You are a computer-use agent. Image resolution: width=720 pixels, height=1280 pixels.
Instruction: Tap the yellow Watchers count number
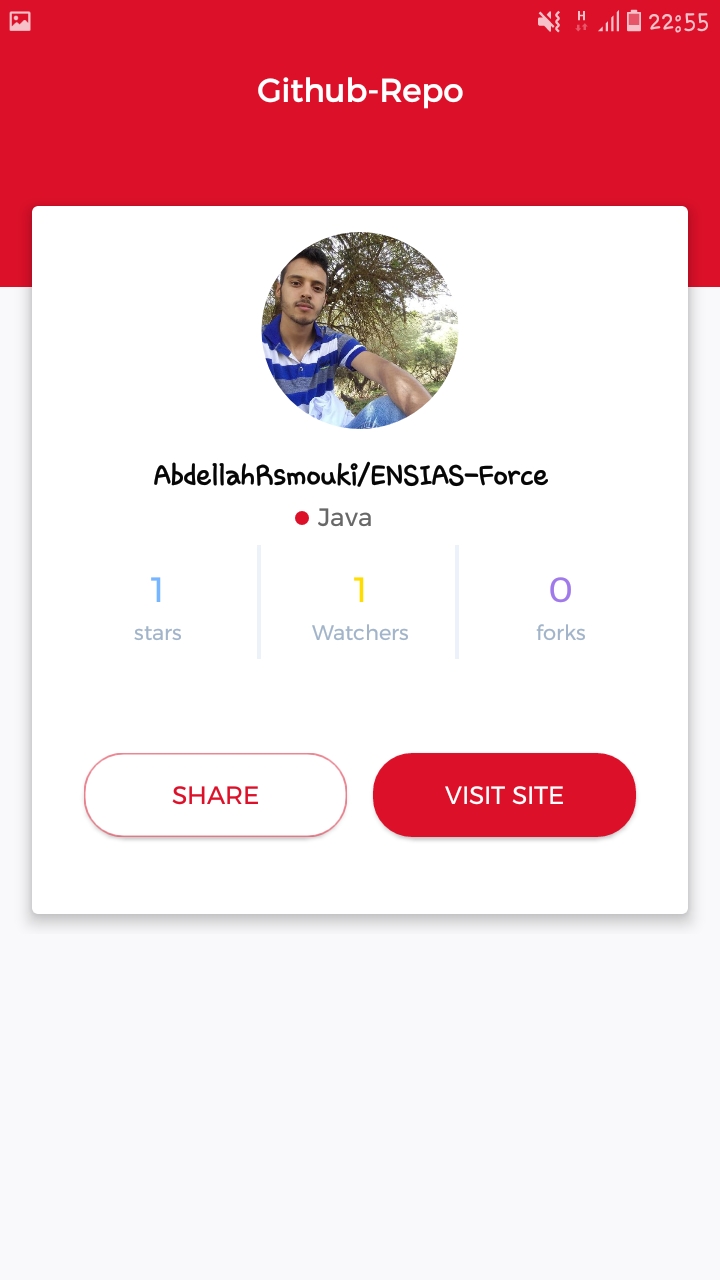pos(360,590)
